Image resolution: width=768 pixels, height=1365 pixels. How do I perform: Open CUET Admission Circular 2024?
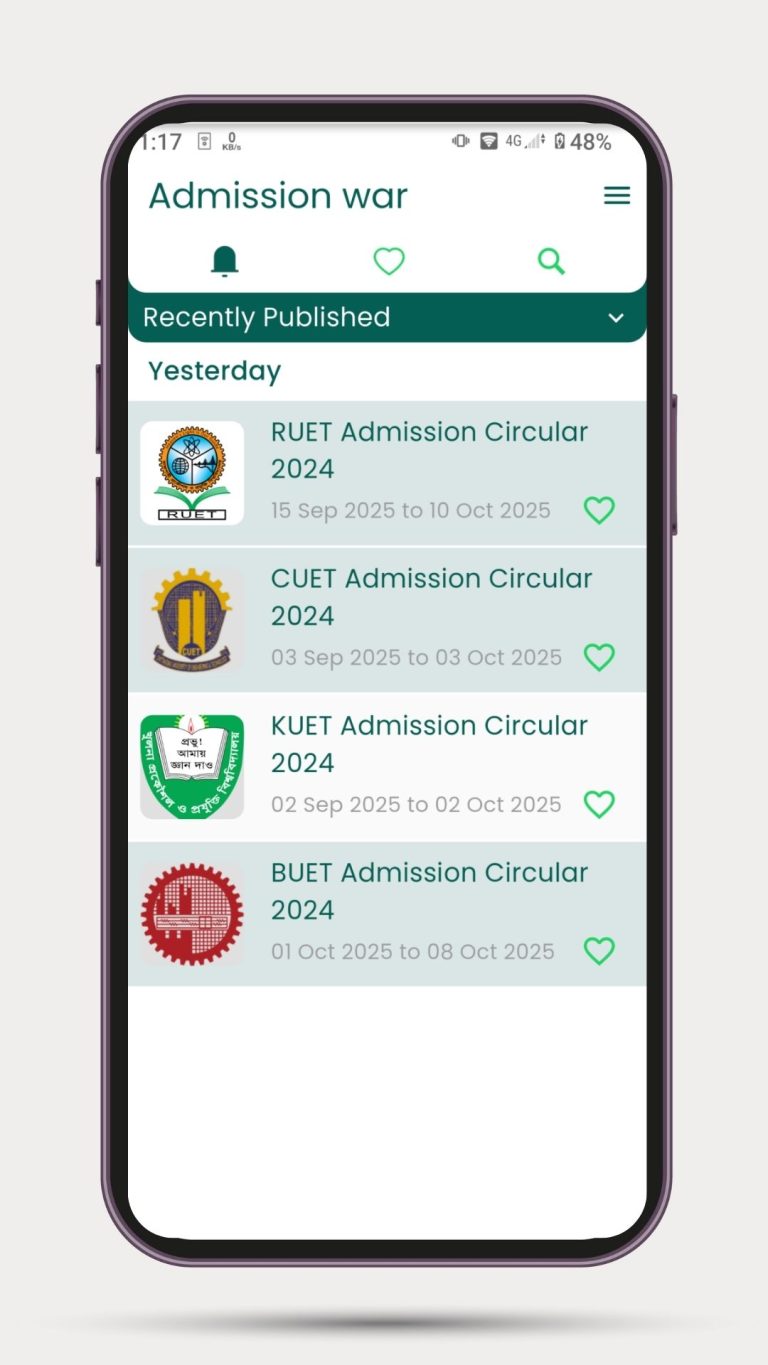pos(431,597)
